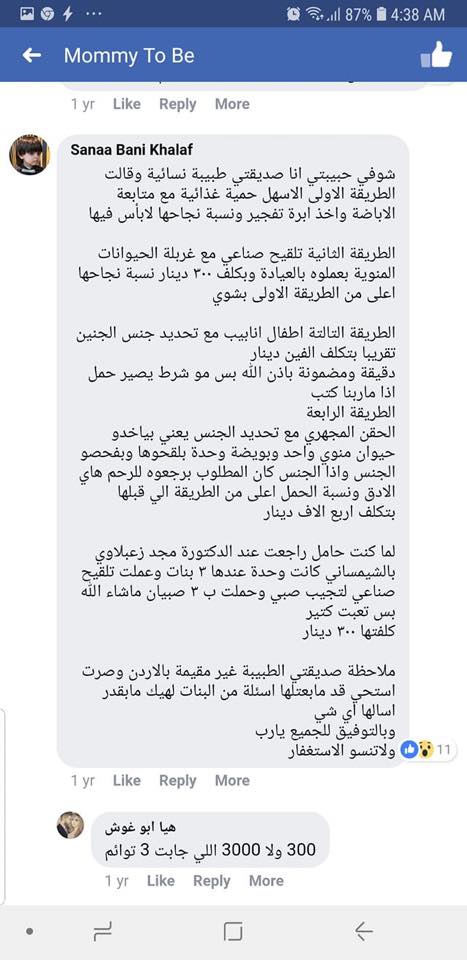Reply to Sanaa Bani Khalaf's comment
Viewport: 467px width, 960px height.
178,781
